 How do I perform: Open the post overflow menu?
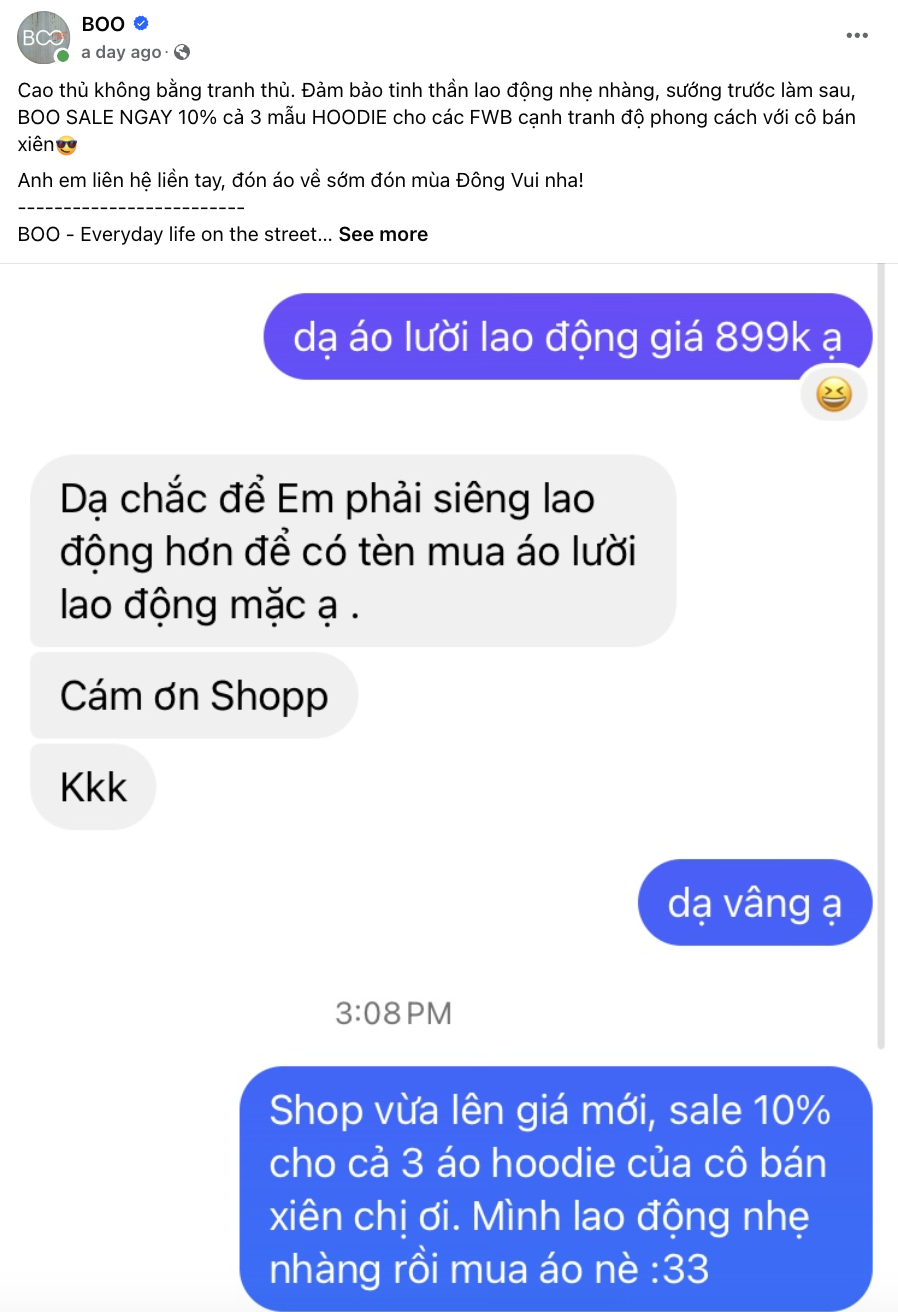(856, 36)
